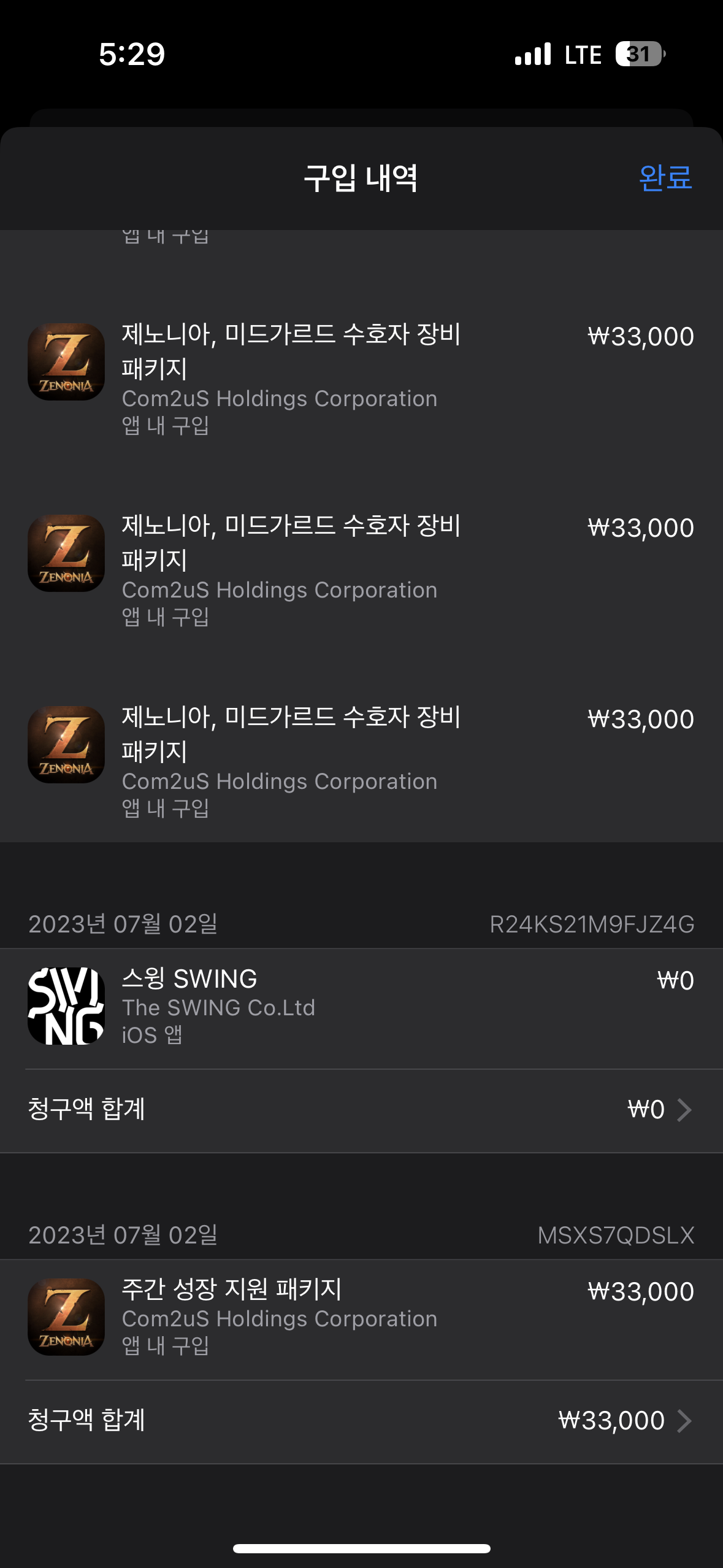The height and width of the screenshot is (1568, 723).
Task: Open the ₩0 청구액 합계 receipt row
Action: click(x=361, y=1110)
